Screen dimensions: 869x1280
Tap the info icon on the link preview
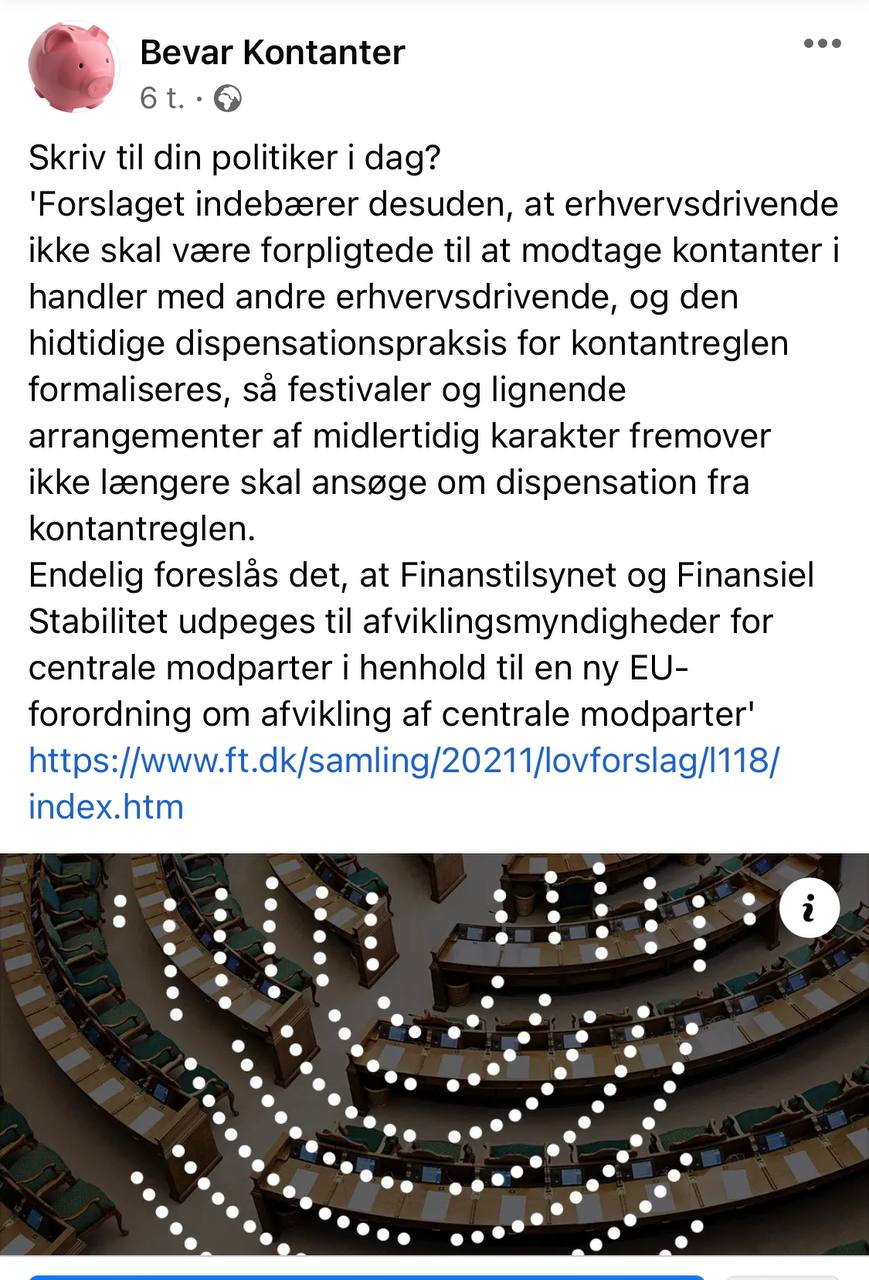tap(808, 908)
